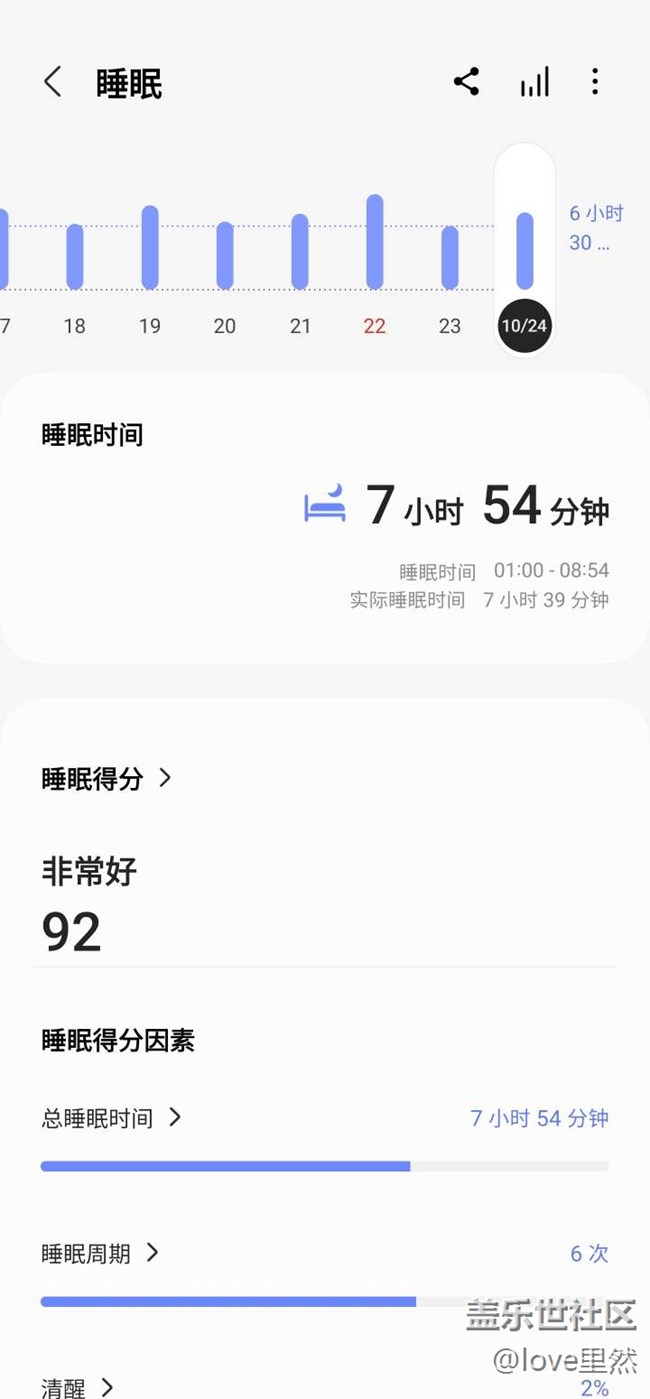Share the sleep report

(x=466, y=82)
